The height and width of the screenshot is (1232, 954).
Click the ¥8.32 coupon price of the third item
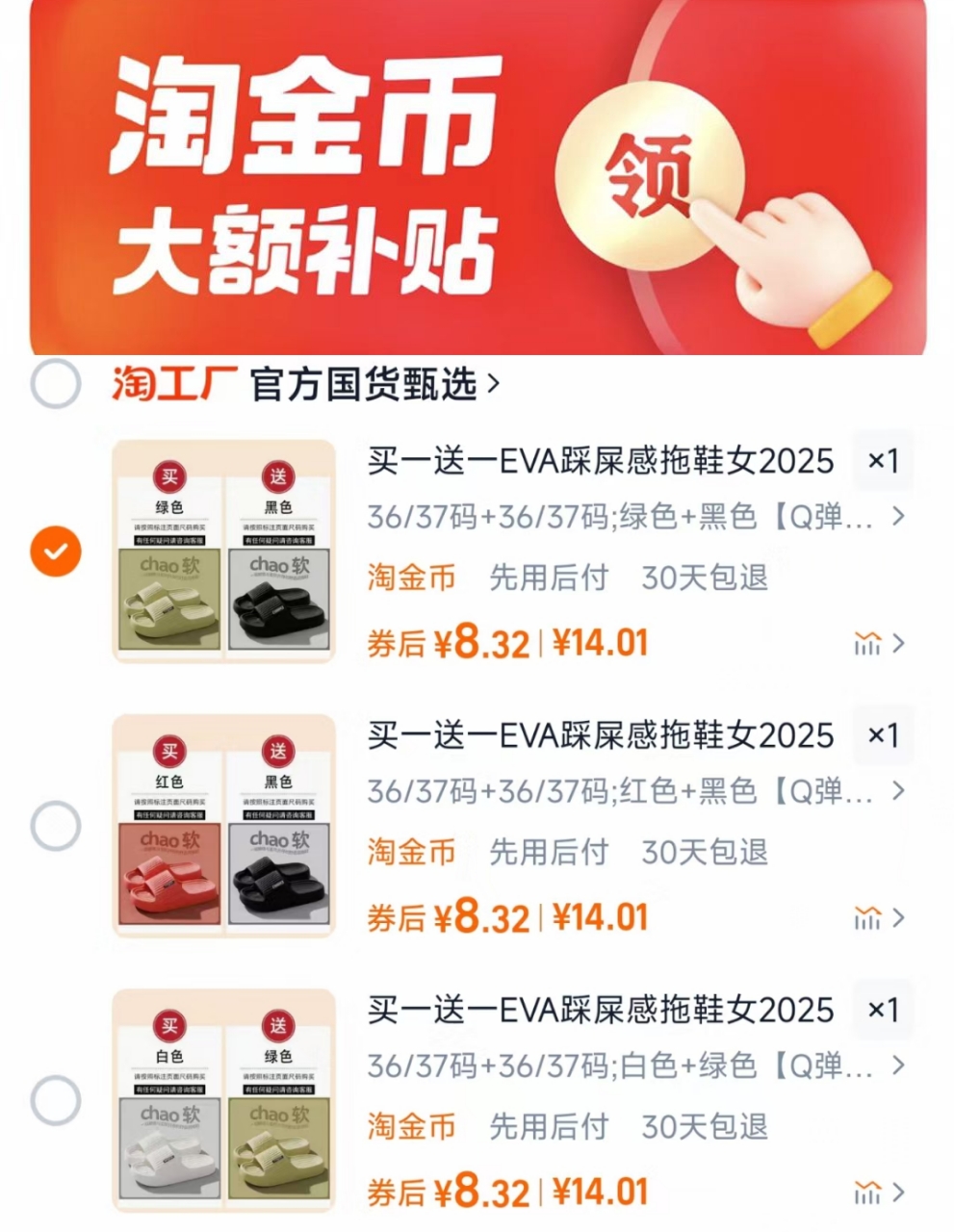coord(486,1192)
